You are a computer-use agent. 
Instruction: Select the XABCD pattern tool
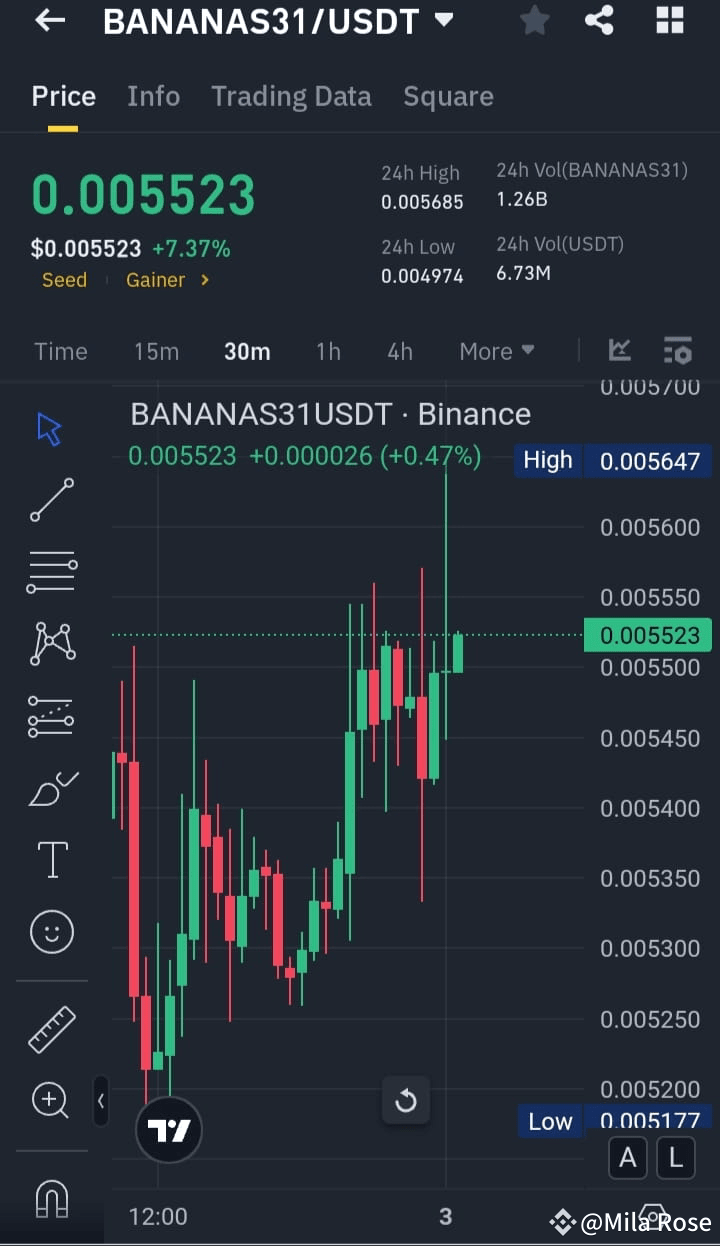click(x=52, y=643)
